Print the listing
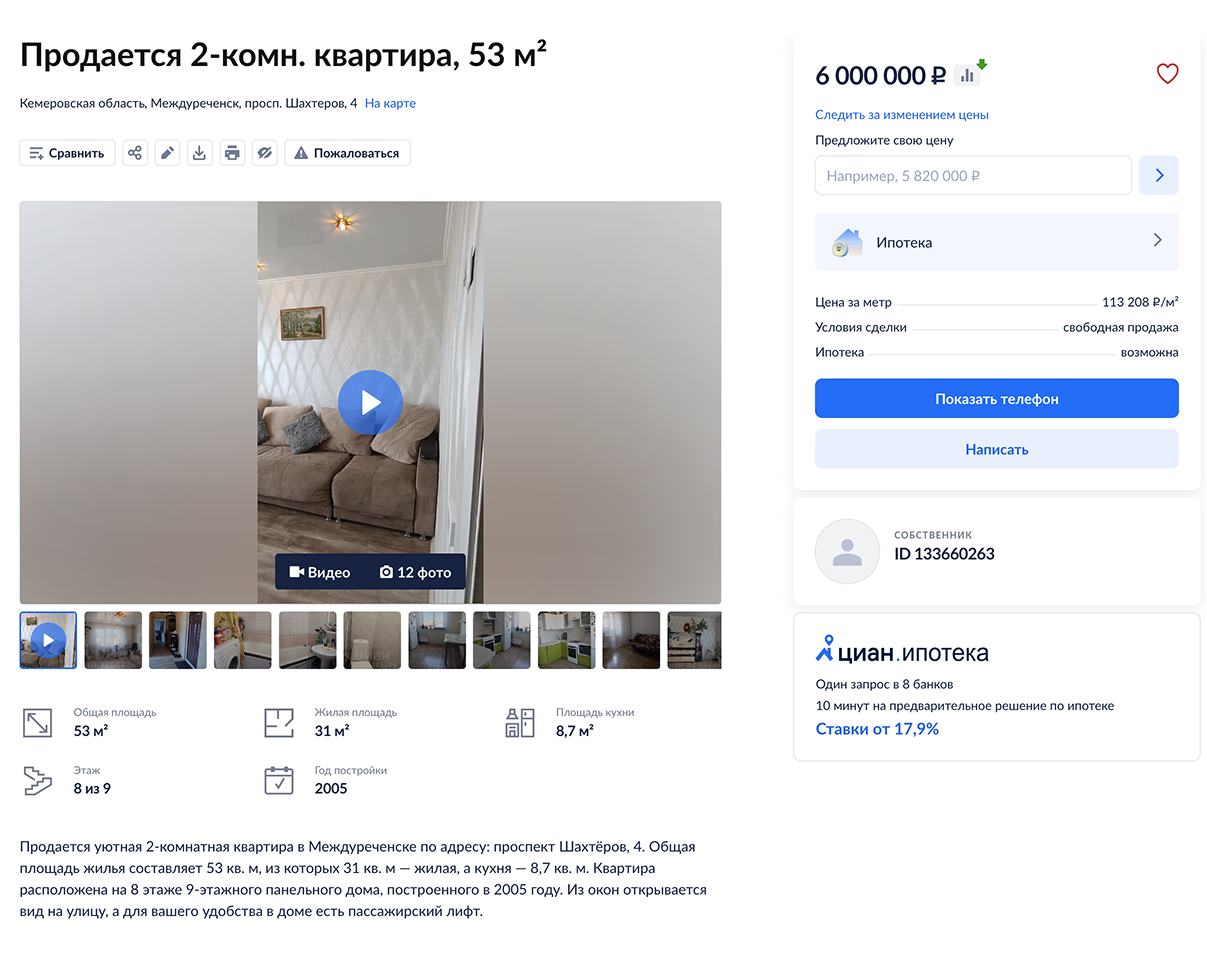The image size is (1207, 963). 232,153
